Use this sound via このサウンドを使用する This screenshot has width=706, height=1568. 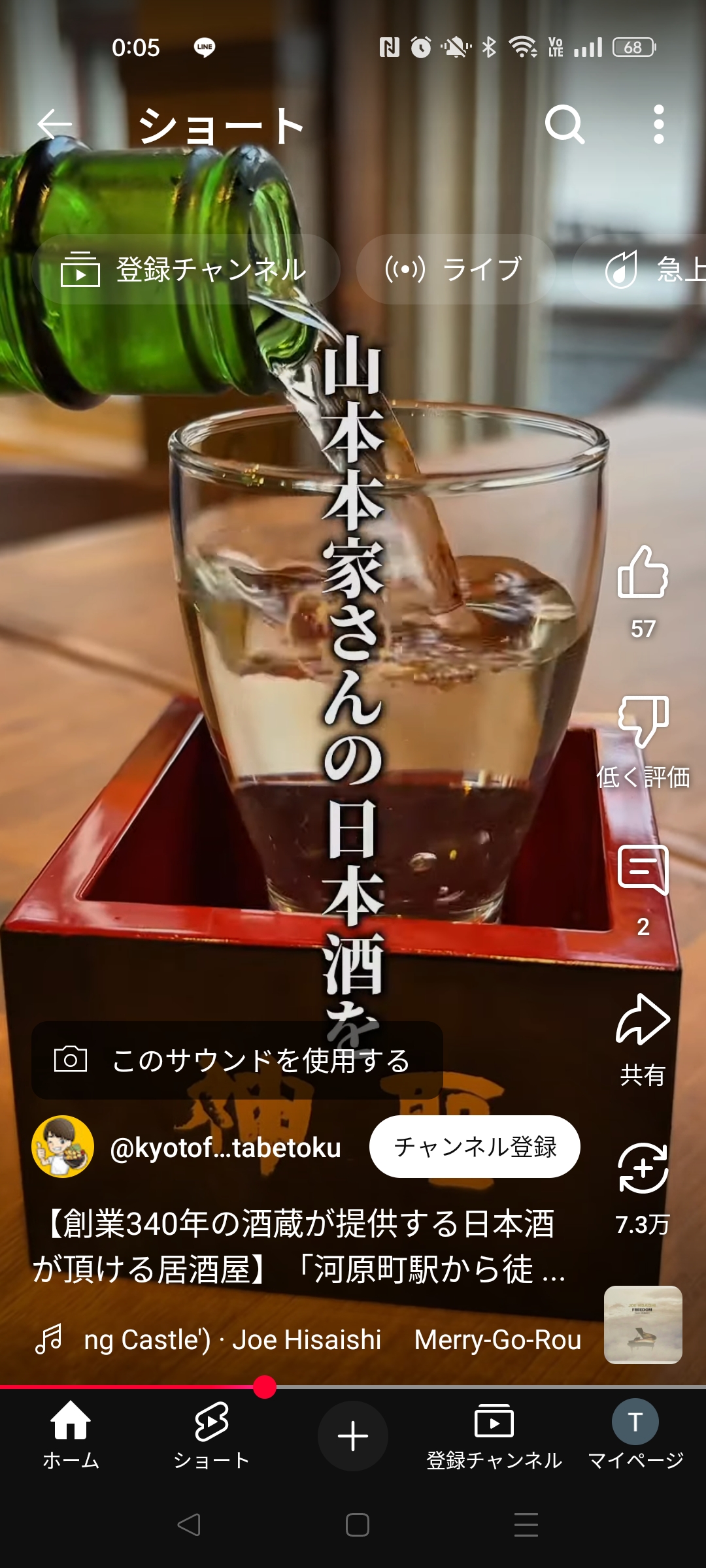pyautogui.click(x=237, y=1060)
